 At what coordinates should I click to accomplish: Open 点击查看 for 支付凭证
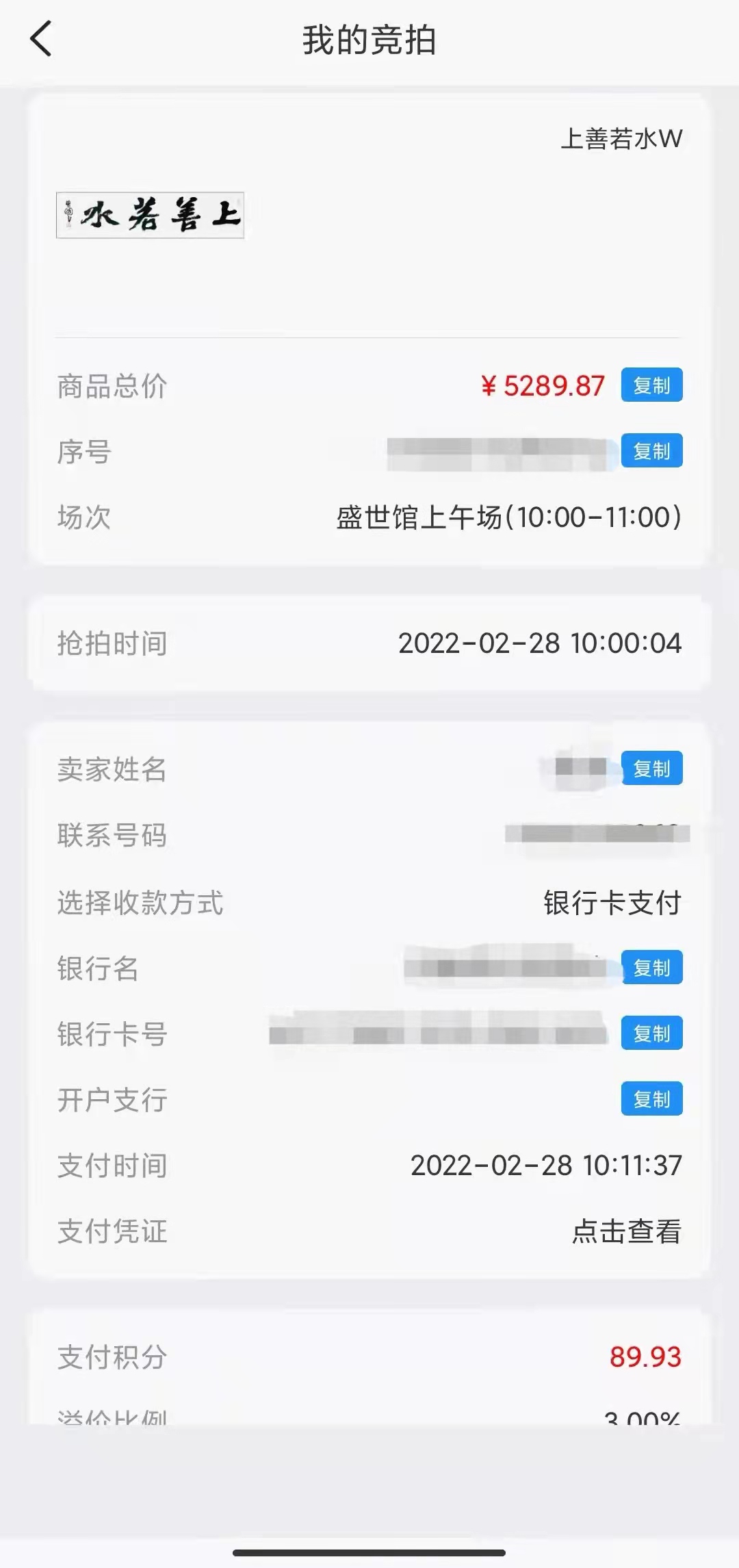626,1231
